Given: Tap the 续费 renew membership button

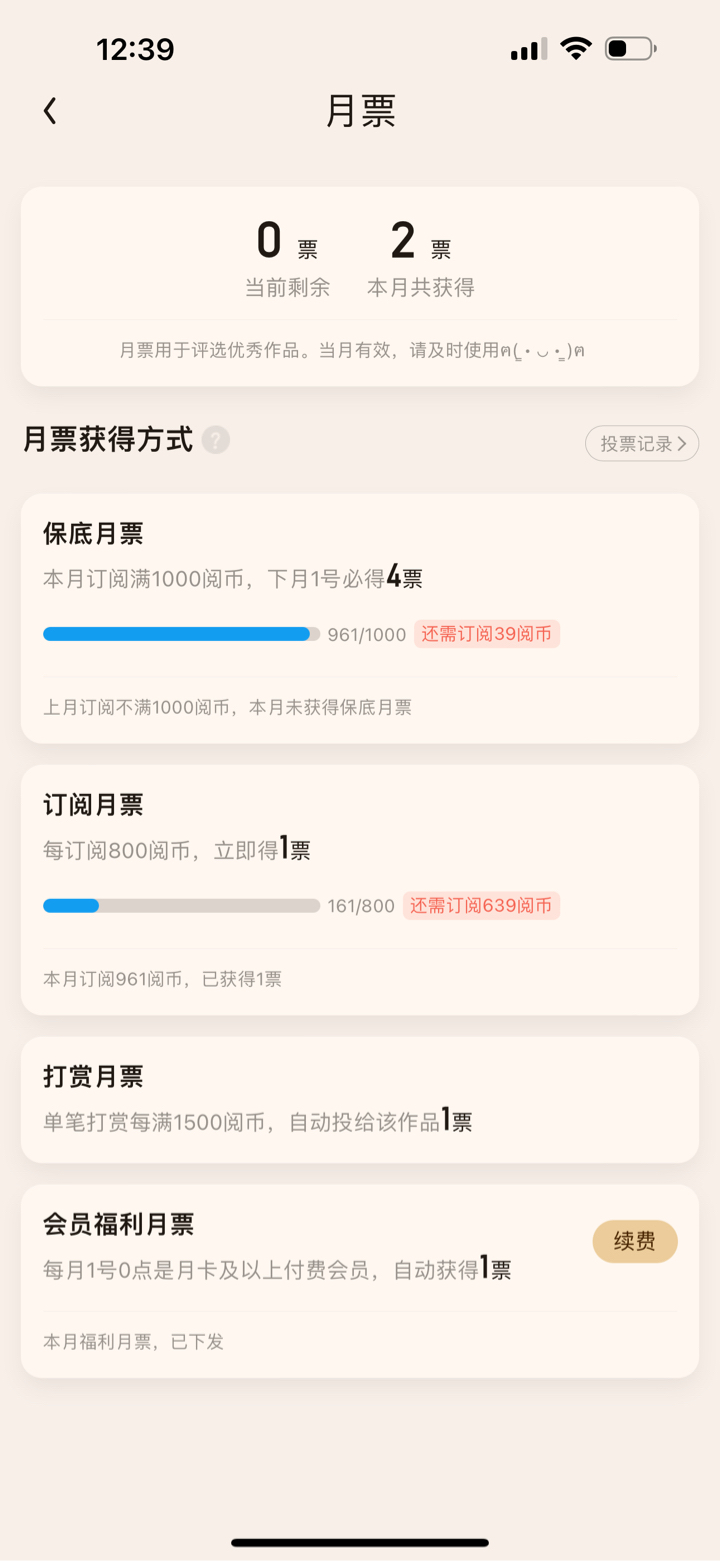Looking at the screenshot, I should click(635, 1242).
